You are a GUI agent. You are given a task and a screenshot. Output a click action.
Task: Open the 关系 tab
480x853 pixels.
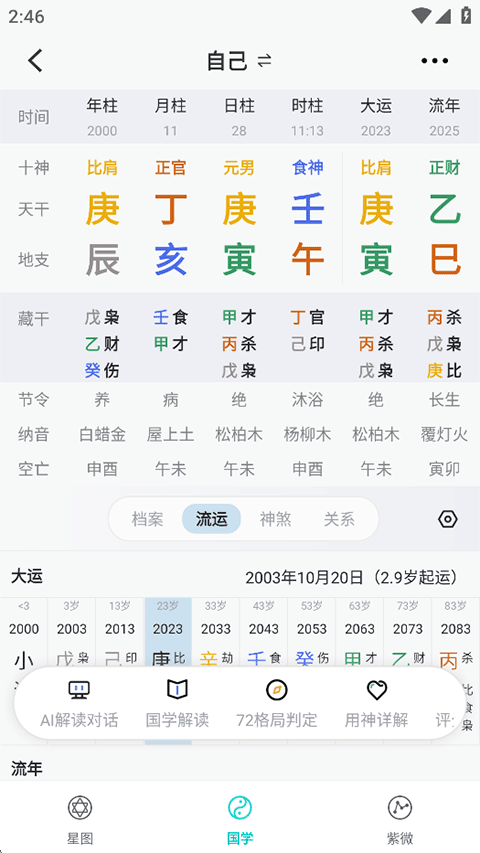point(339,519)
